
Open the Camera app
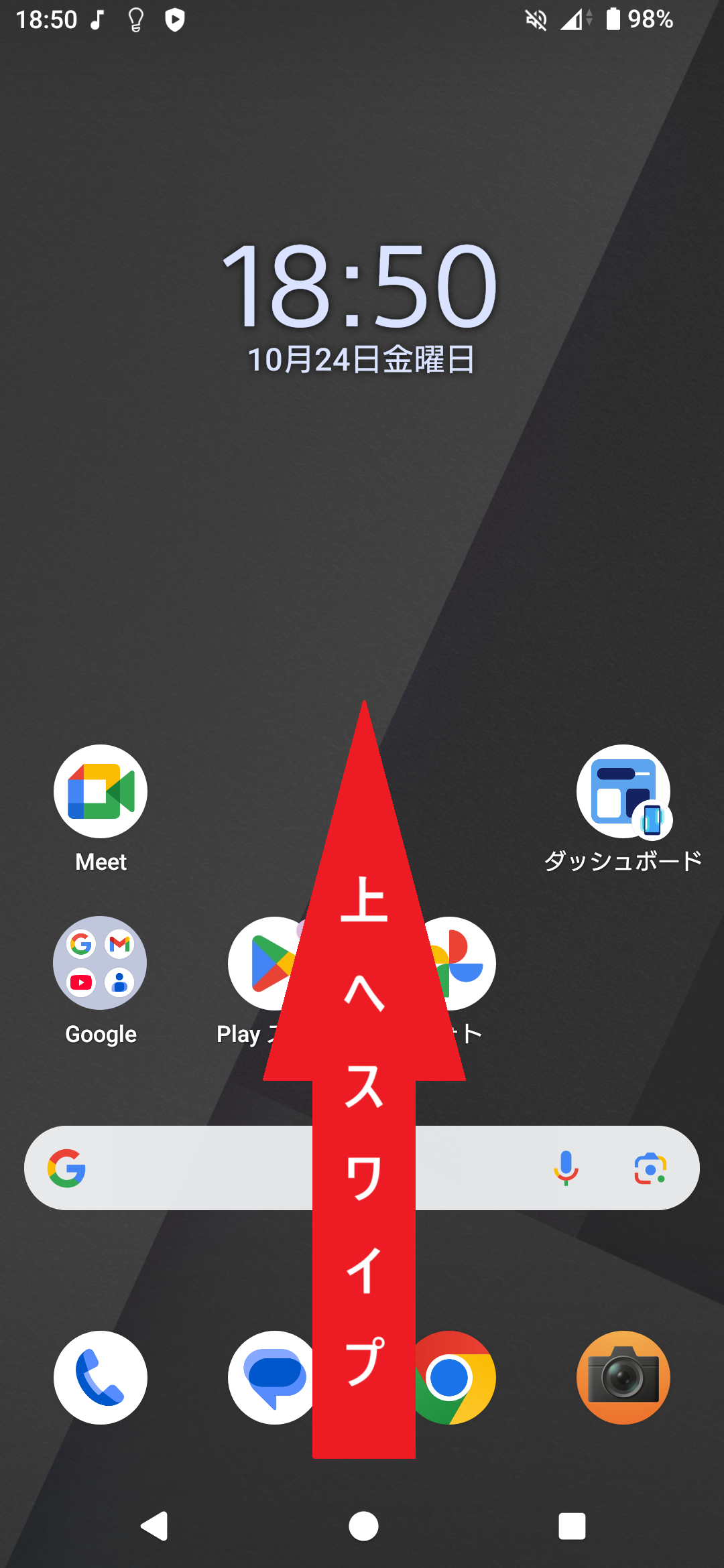click(x=623, y=1376)
